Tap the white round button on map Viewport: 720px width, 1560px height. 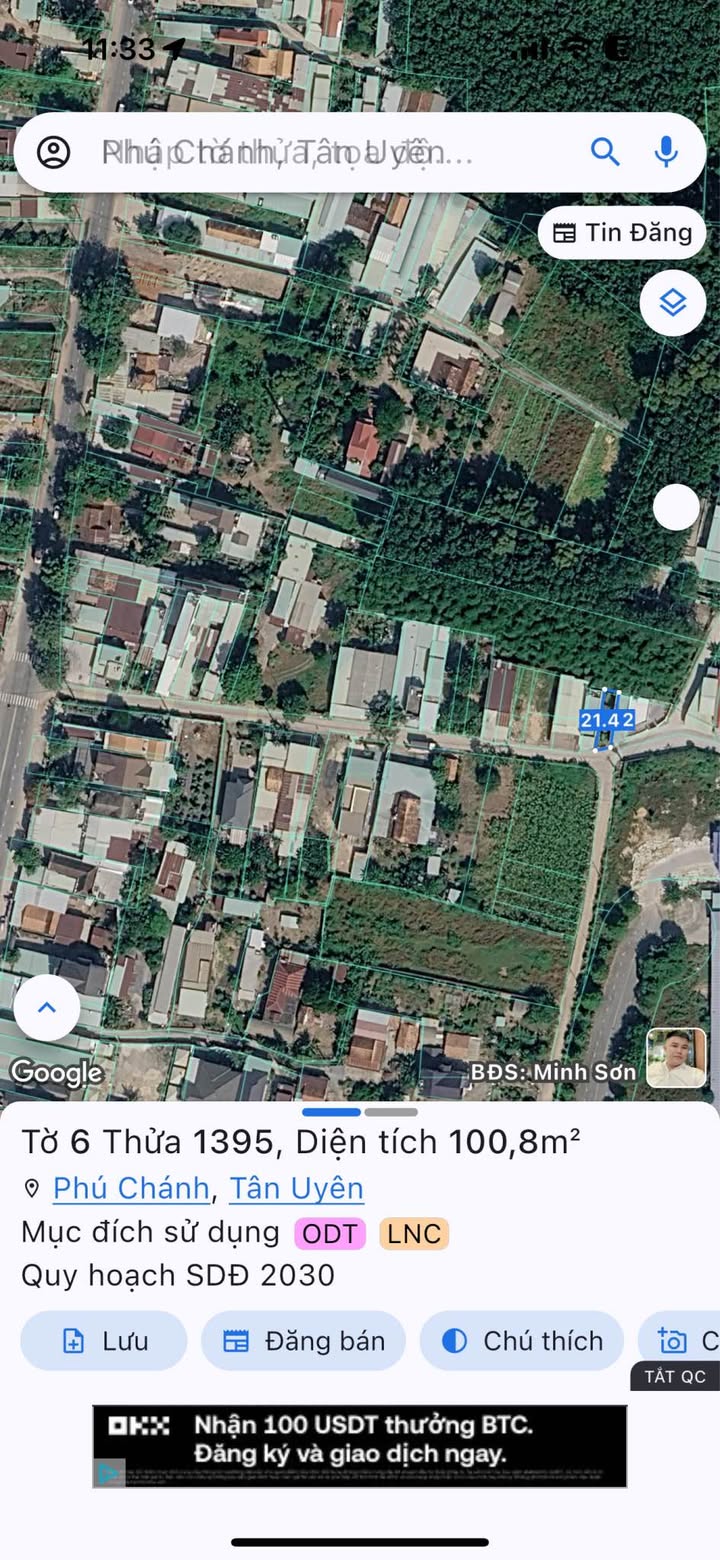[676, 508]
